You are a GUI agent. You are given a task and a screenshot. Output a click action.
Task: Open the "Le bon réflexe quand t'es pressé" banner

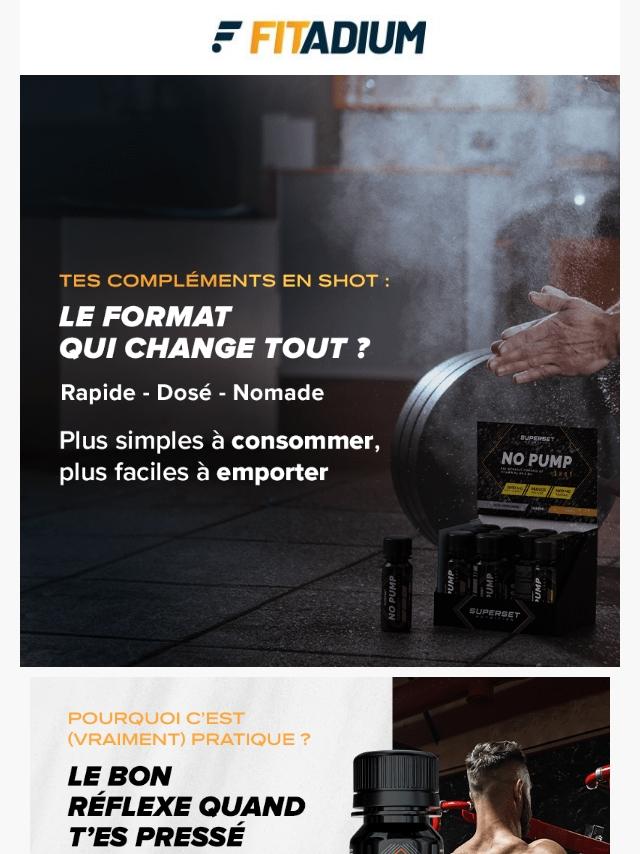coord(320,766)
